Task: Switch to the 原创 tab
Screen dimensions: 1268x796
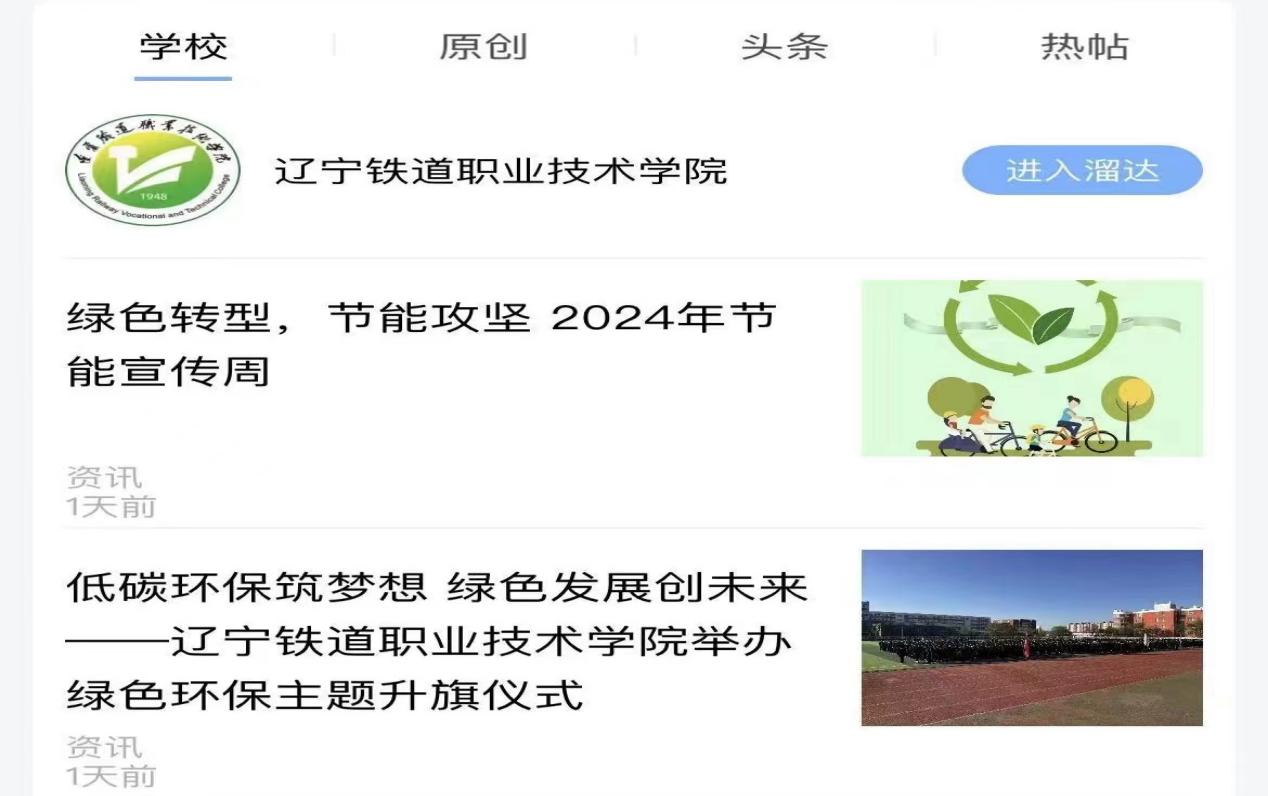Action: point(483,47)
